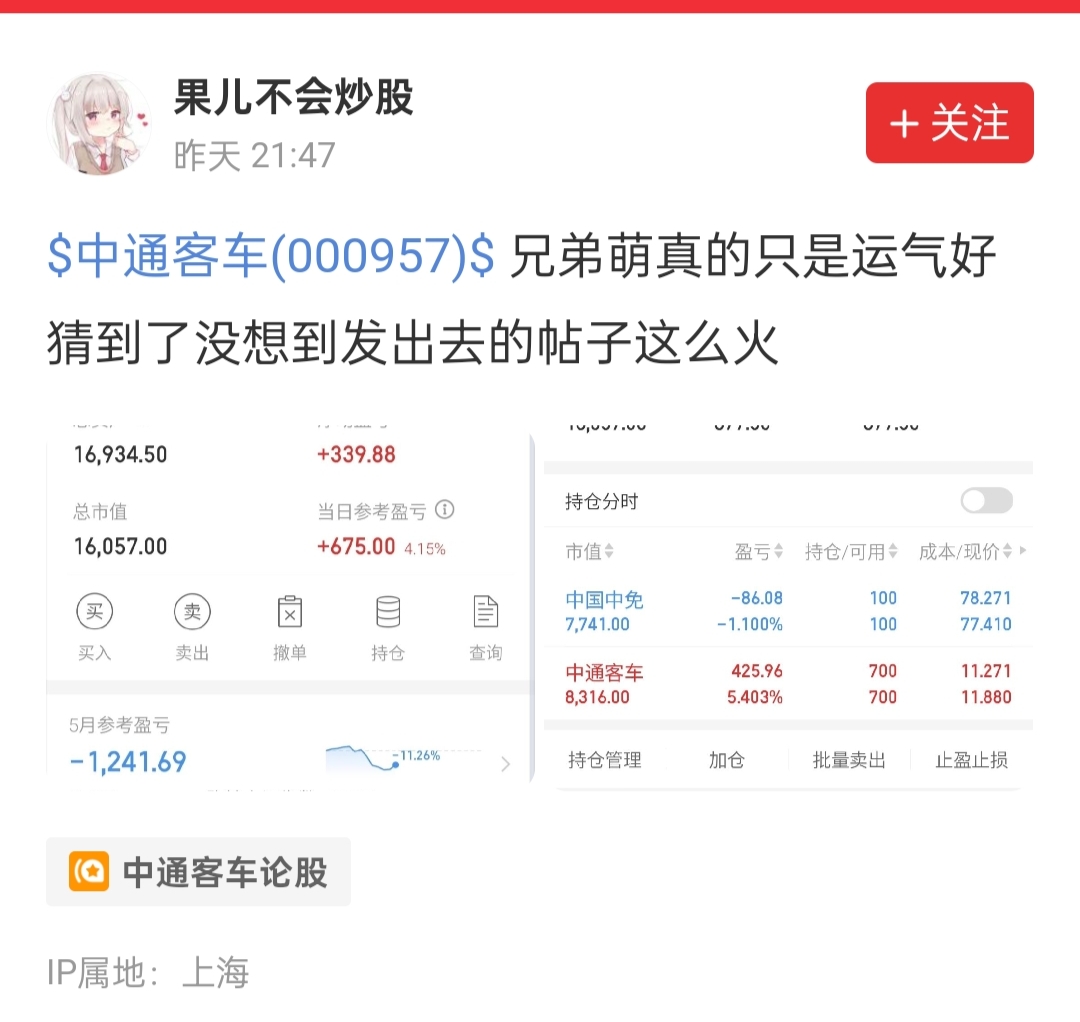This screenshot has height=1022, width=1080.
Task: Open the 果儿不会炒股 profile avatar
Action: (100, 124)
